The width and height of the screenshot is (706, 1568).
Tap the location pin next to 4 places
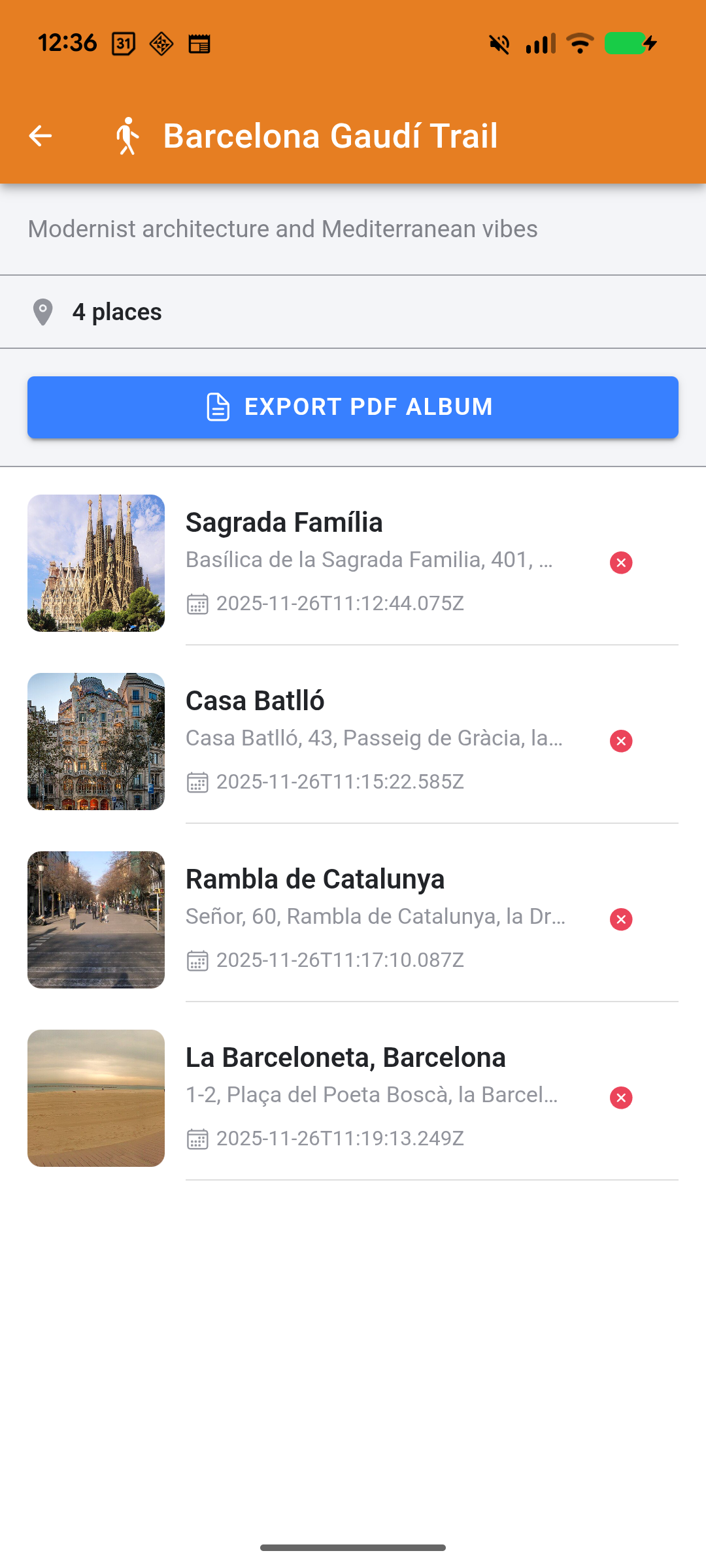coord(42,312)
